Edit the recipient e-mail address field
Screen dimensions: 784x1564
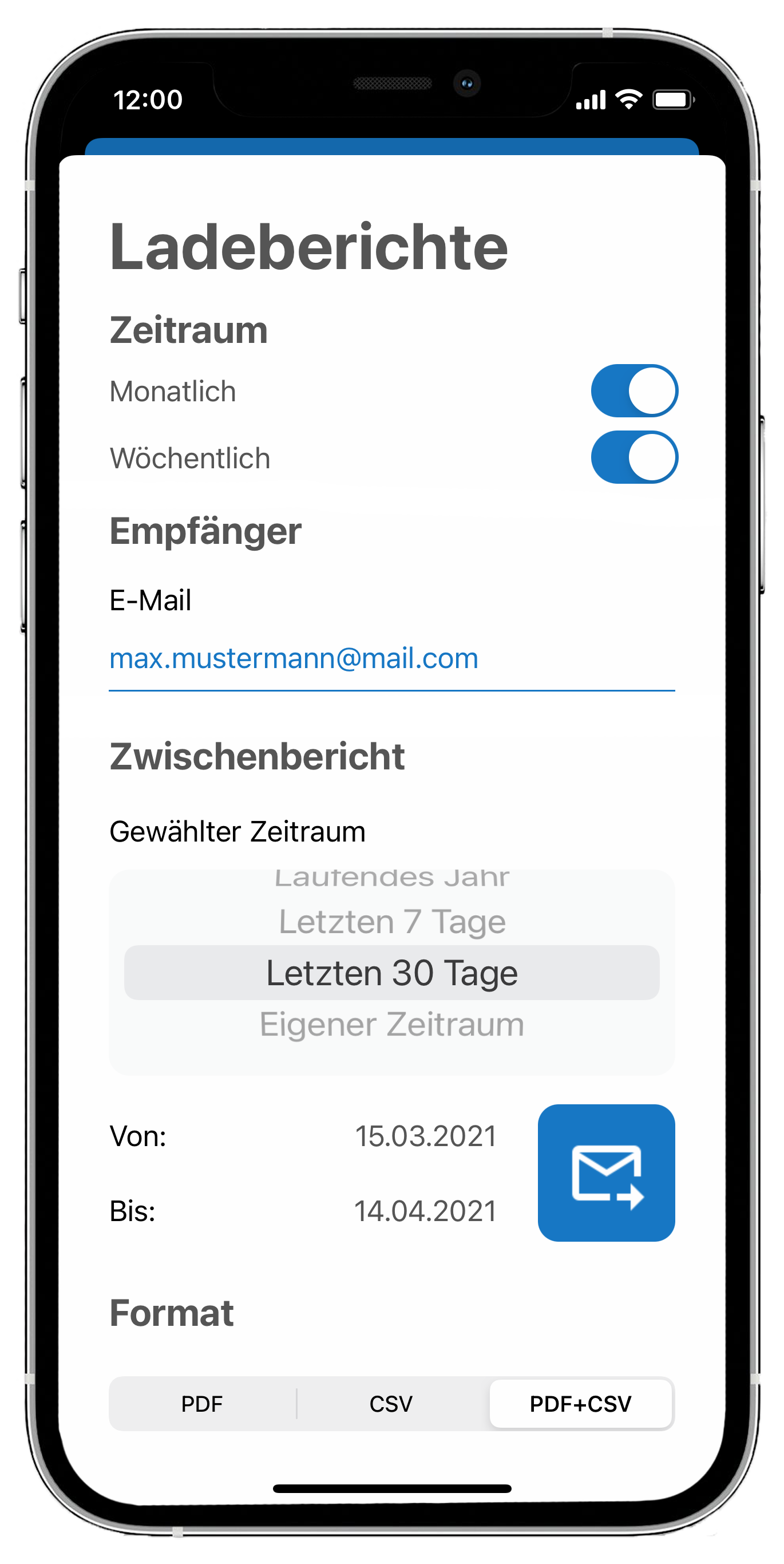click(x=391, y=659)
